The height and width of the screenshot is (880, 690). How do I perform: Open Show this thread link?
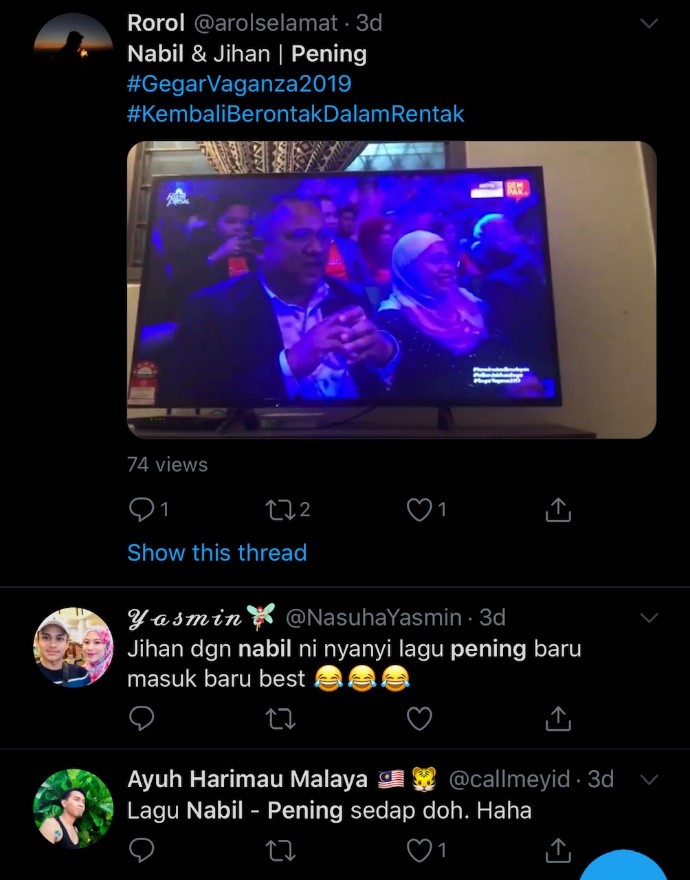coord(217,553)
